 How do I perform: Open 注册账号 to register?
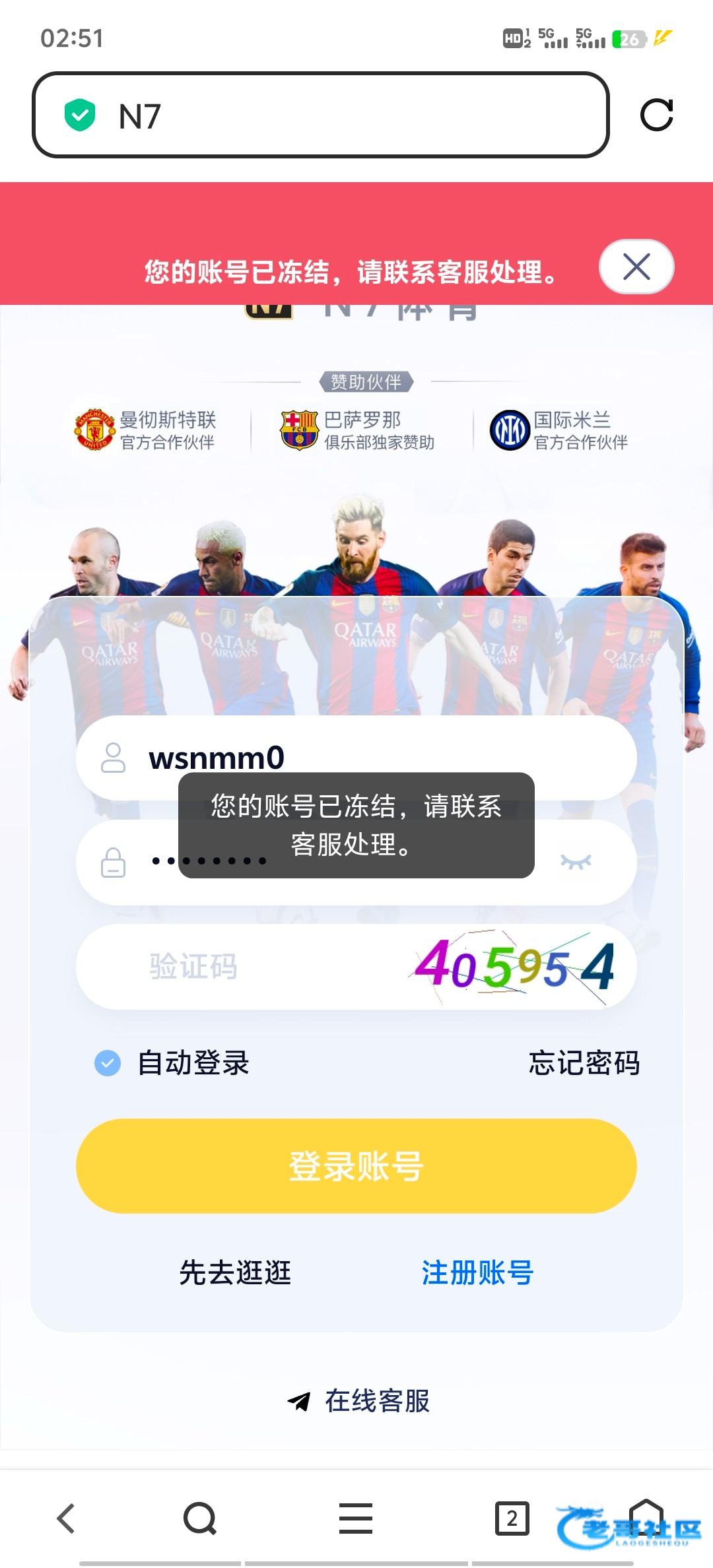pos(477,1272)
